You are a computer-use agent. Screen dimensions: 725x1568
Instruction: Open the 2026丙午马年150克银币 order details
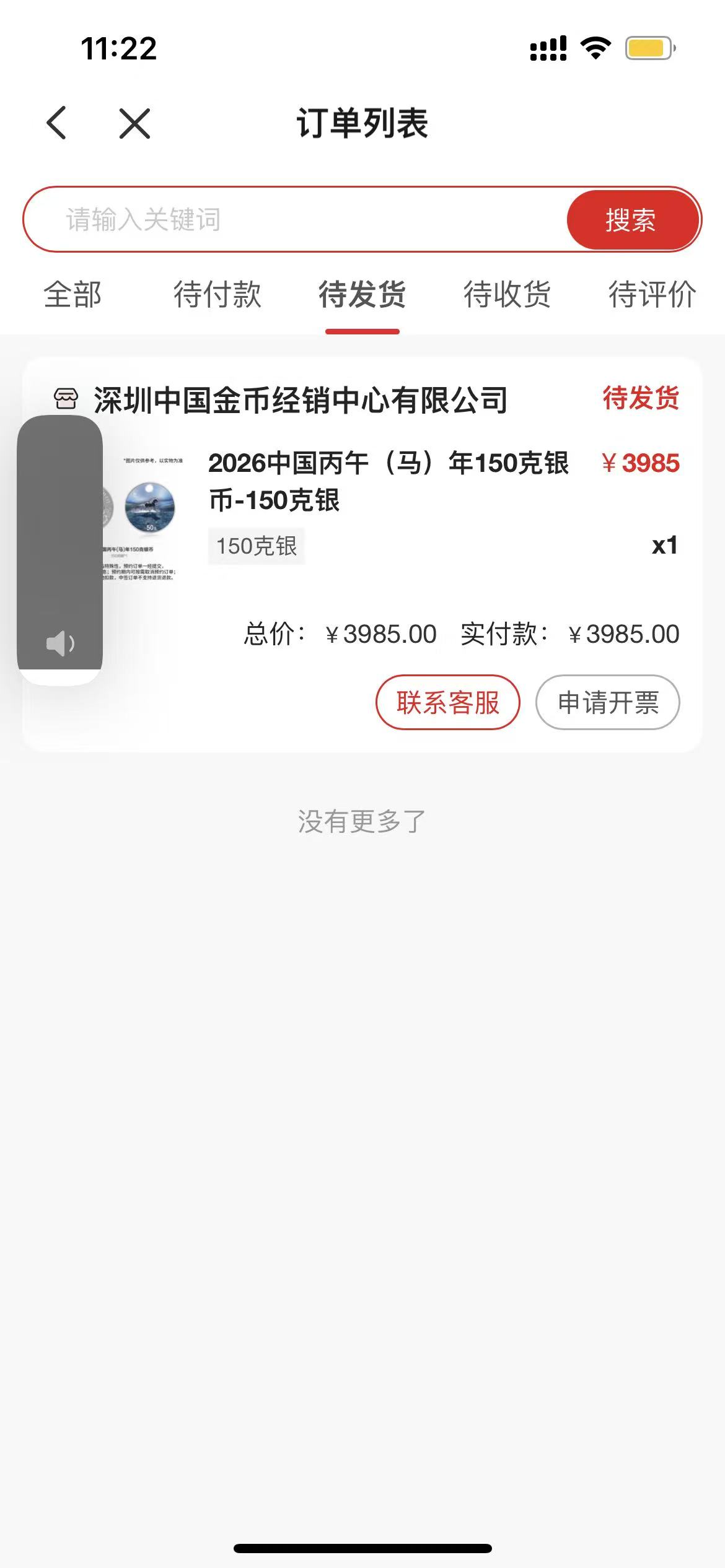388,481
